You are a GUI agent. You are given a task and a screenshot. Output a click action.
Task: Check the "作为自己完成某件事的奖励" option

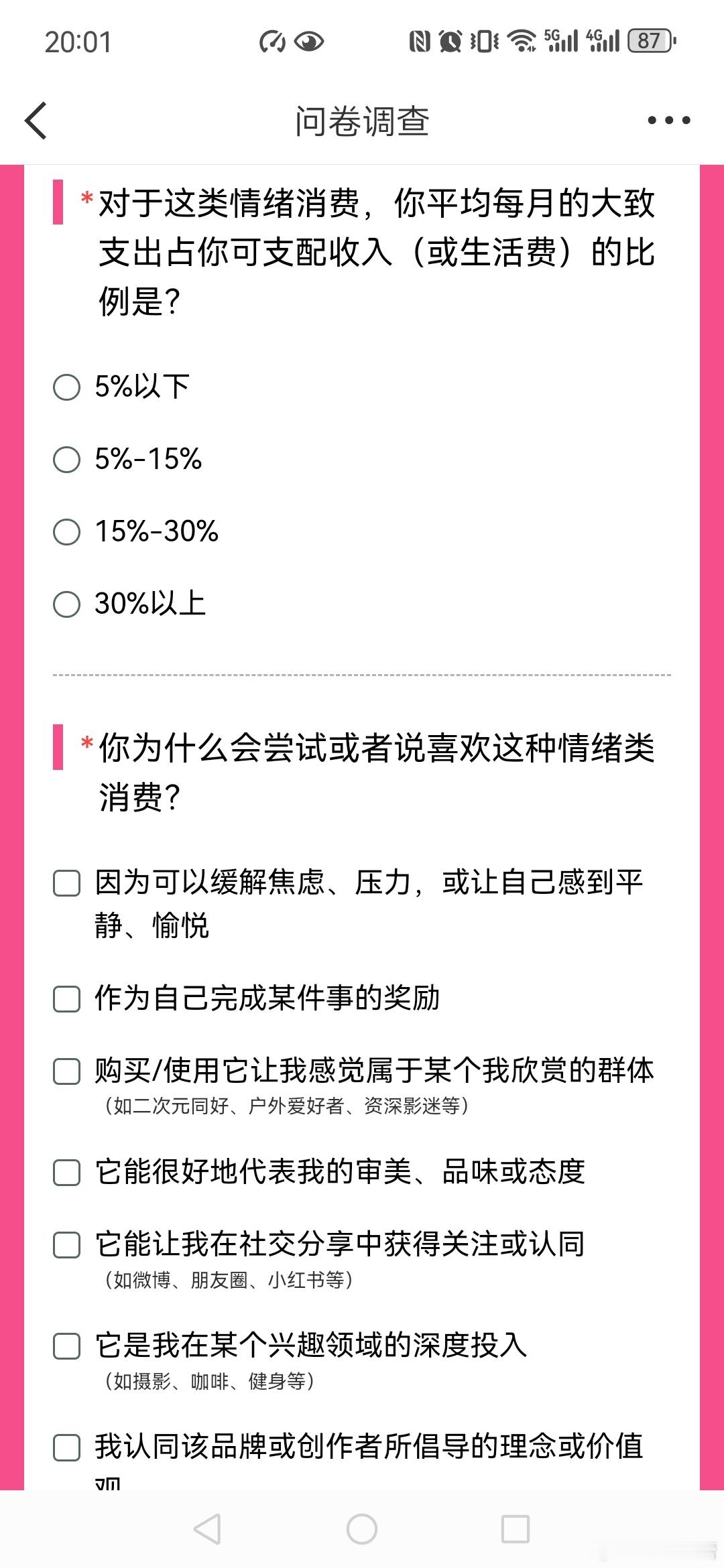65,1000
